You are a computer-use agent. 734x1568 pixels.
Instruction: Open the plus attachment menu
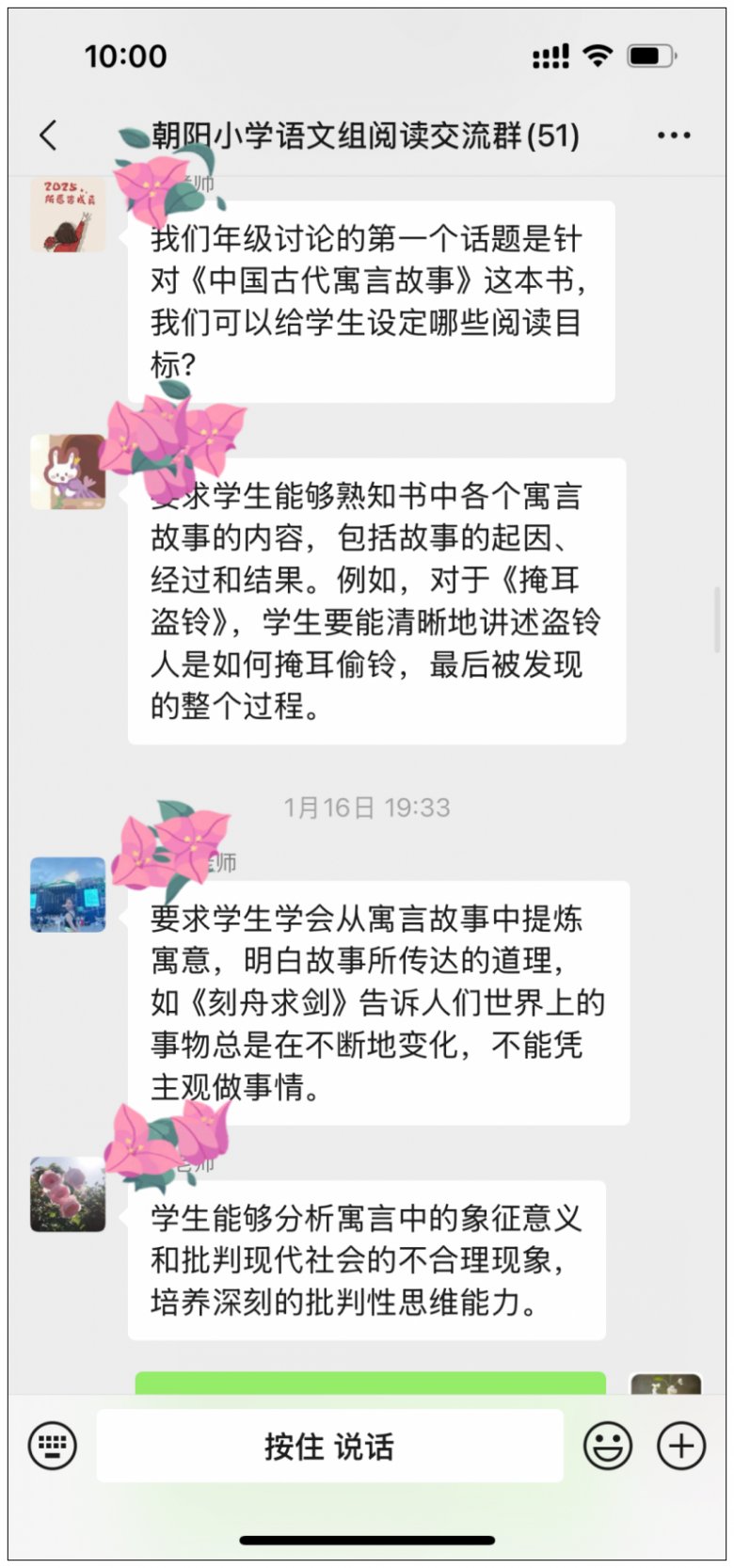(680, 1445)
